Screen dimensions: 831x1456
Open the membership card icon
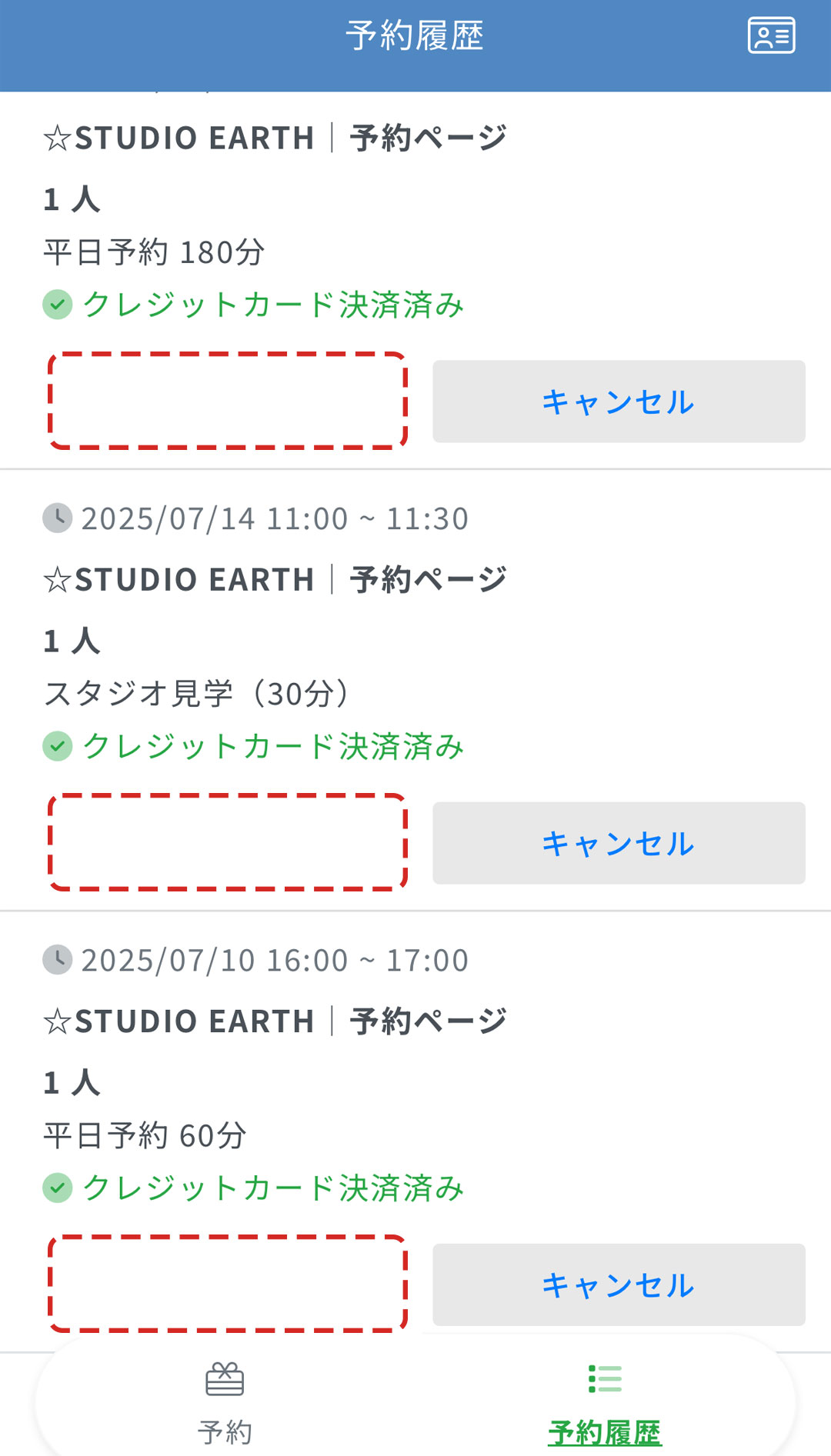point(771,35)
